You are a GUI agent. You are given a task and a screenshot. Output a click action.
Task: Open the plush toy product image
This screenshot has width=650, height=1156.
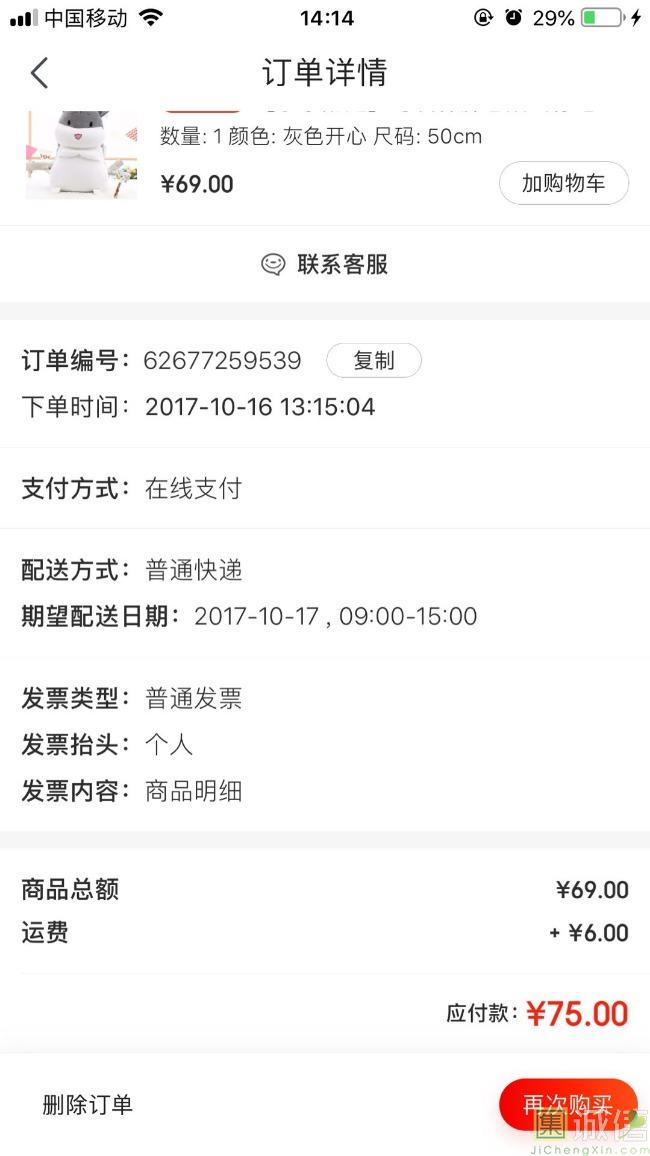click(x=81, y=155)
